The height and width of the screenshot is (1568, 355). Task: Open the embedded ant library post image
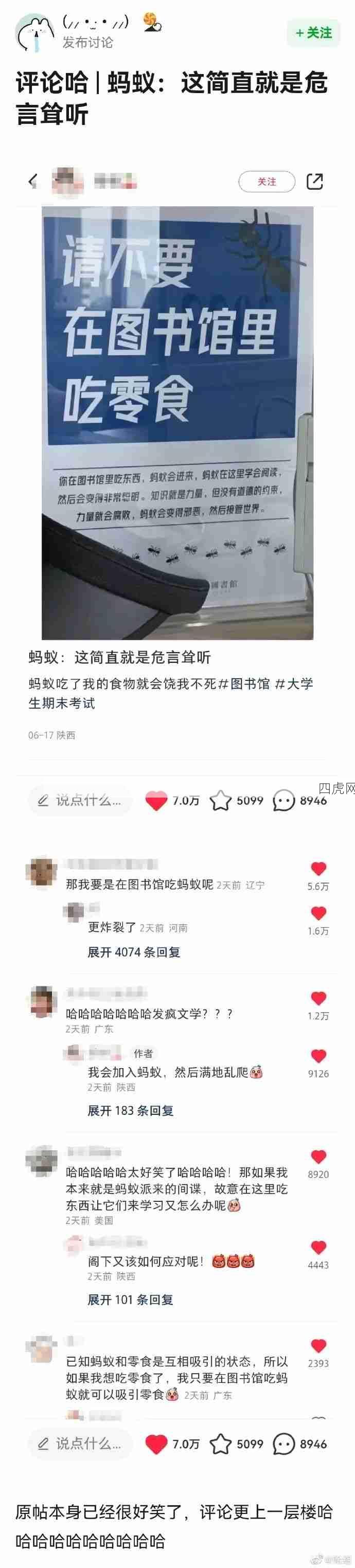[x=177, y=422]
